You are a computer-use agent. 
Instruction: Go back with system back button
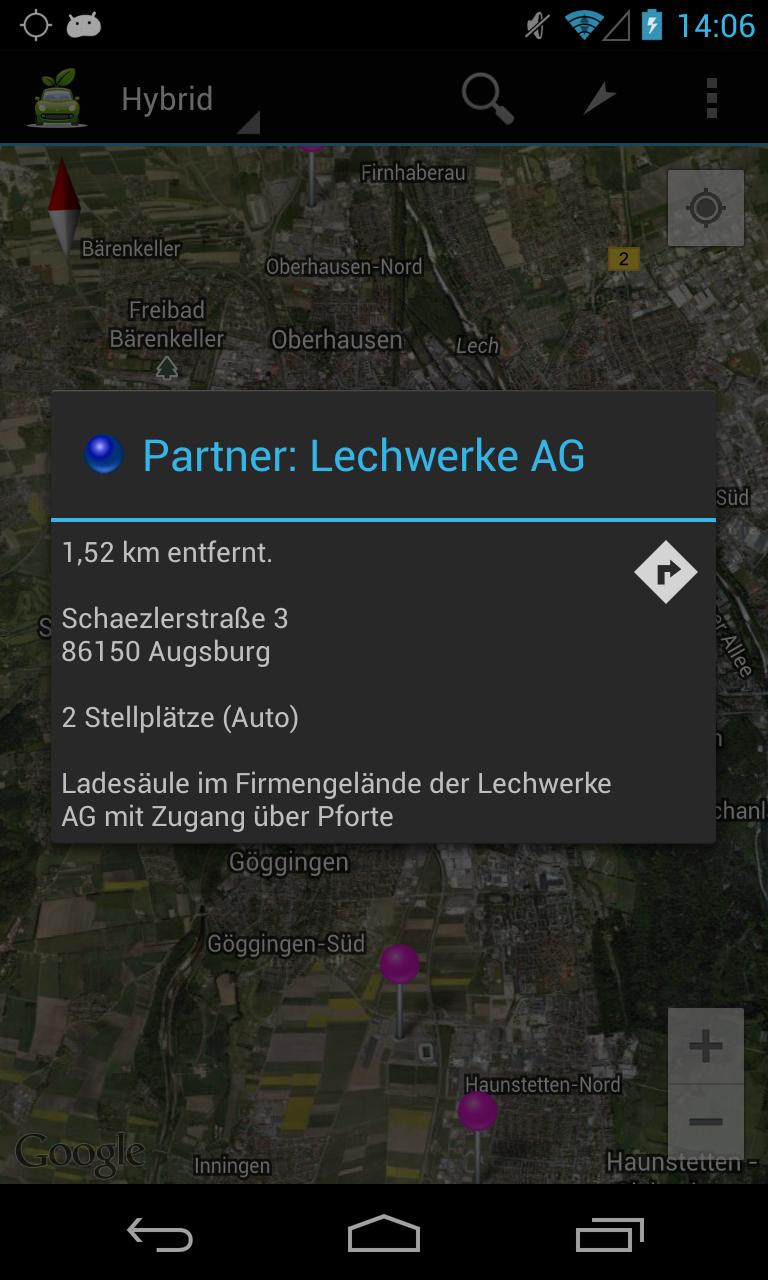click(x=160, y=1234)
